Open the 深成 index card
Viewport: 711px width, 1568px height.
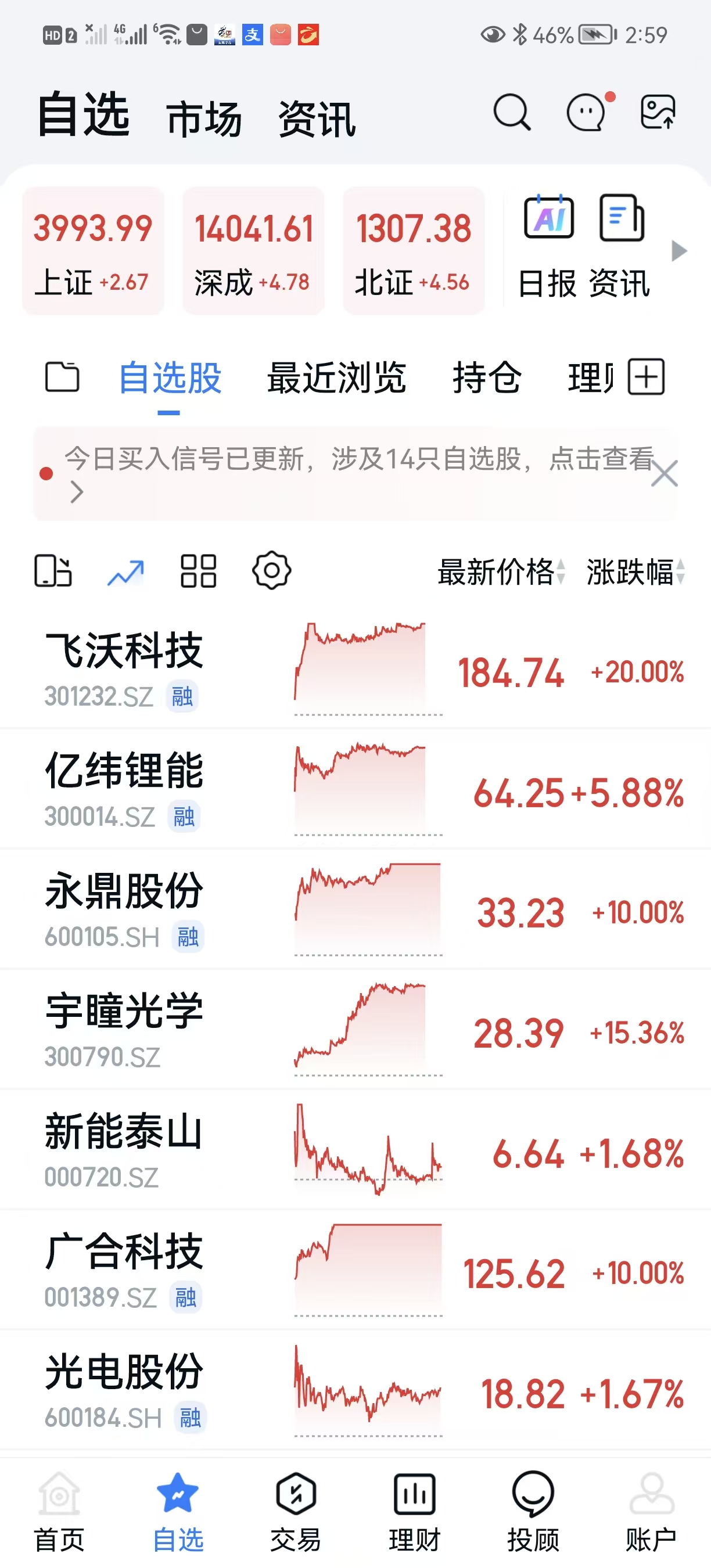(253, 251)
